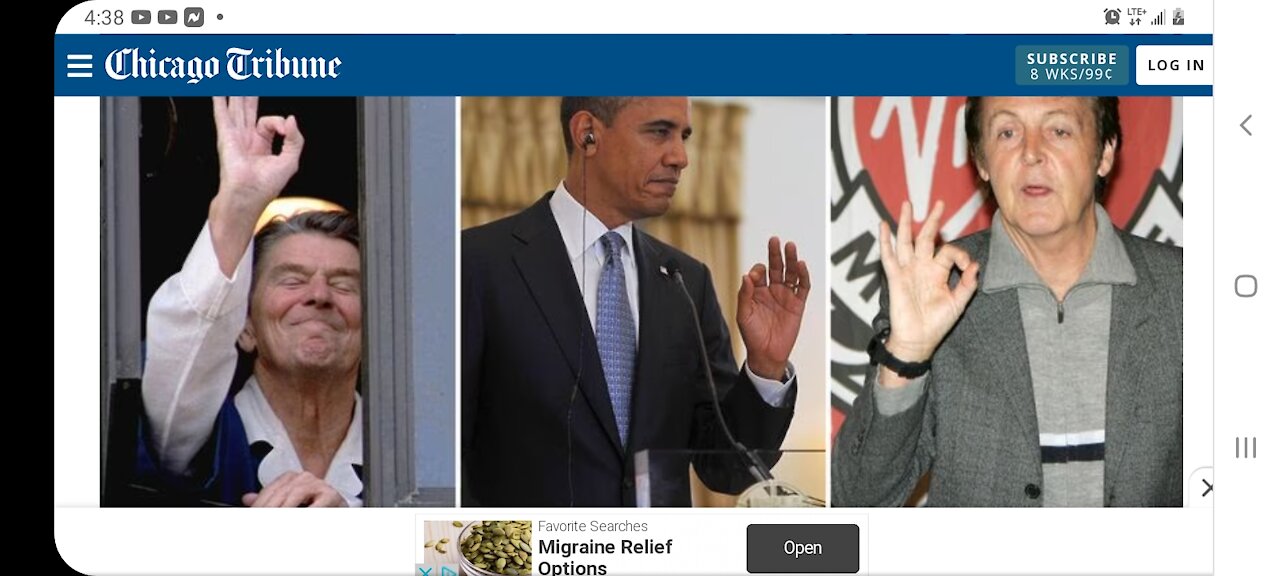Image resolution: width=1280 pixels, height=576 pixels.
Task: Tap the Log In button
Action: [1175, 66]
